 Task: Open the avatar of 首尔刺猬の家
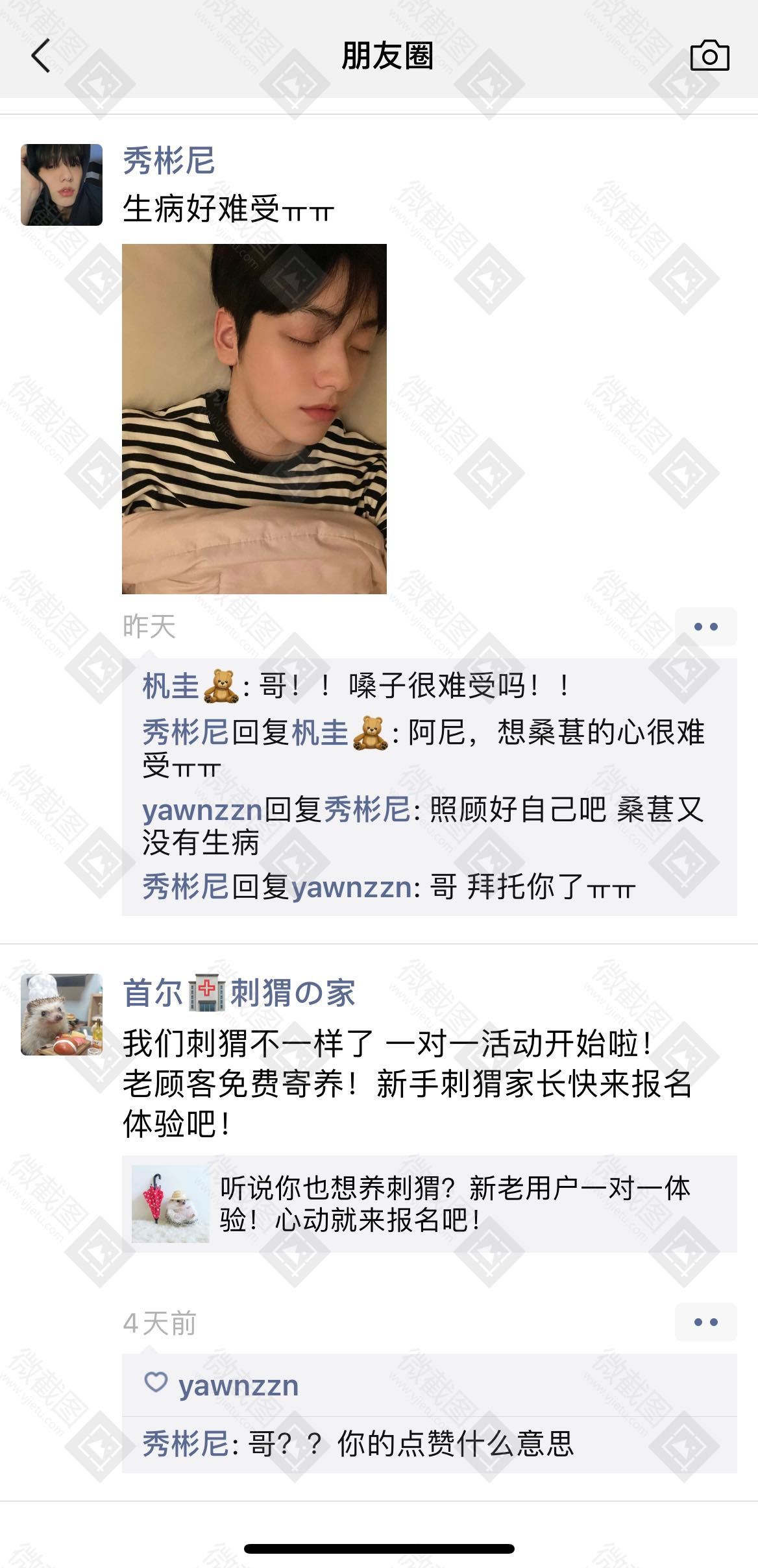pyautogui.click(x=62, y=1014)
